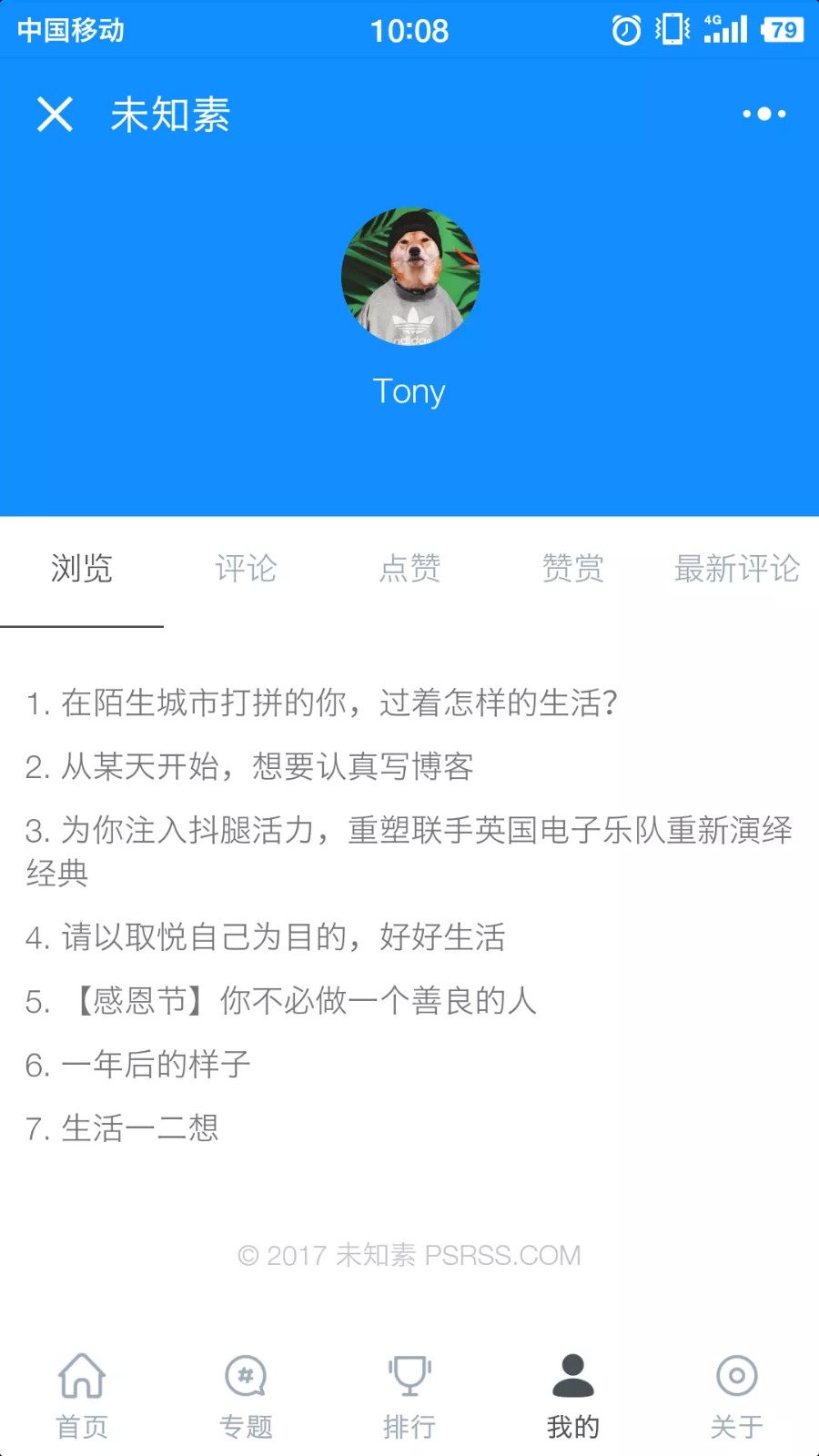This screenshot has width=819, height=1456.
Task: Open the 专题 topics tab
Action: pos(246,1396)
